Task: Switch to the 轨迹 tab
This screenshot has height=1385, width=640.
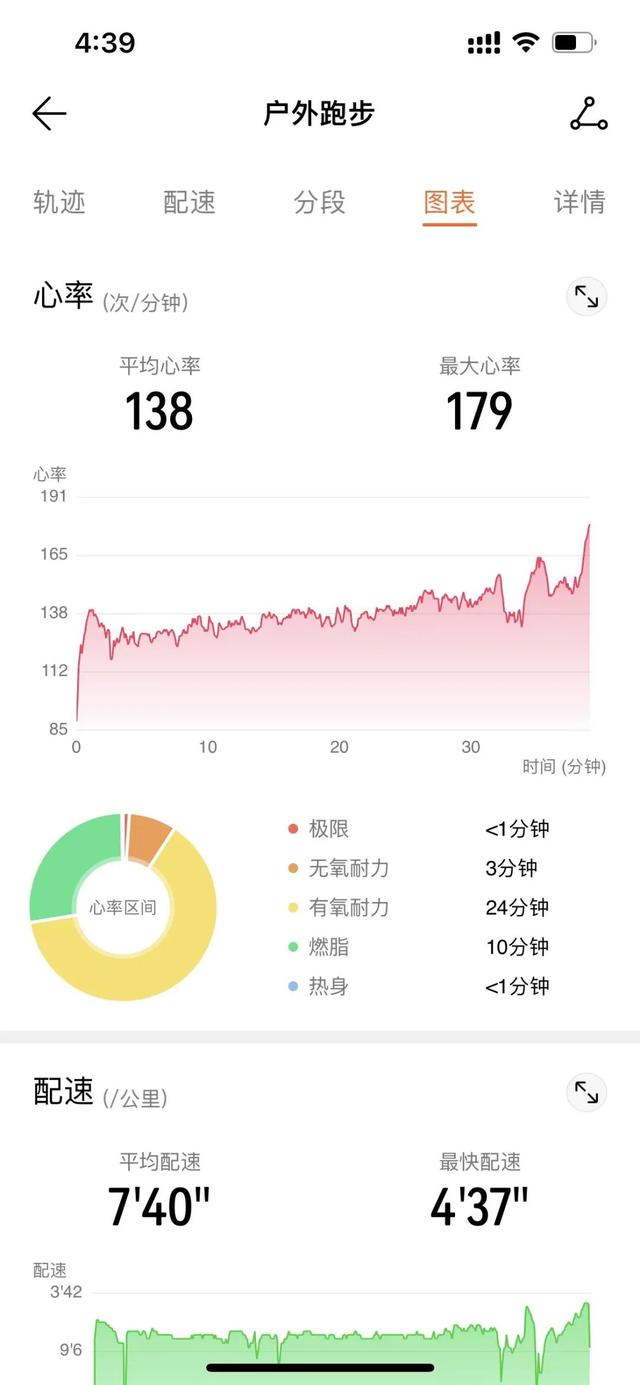Action: coord(59,202)
